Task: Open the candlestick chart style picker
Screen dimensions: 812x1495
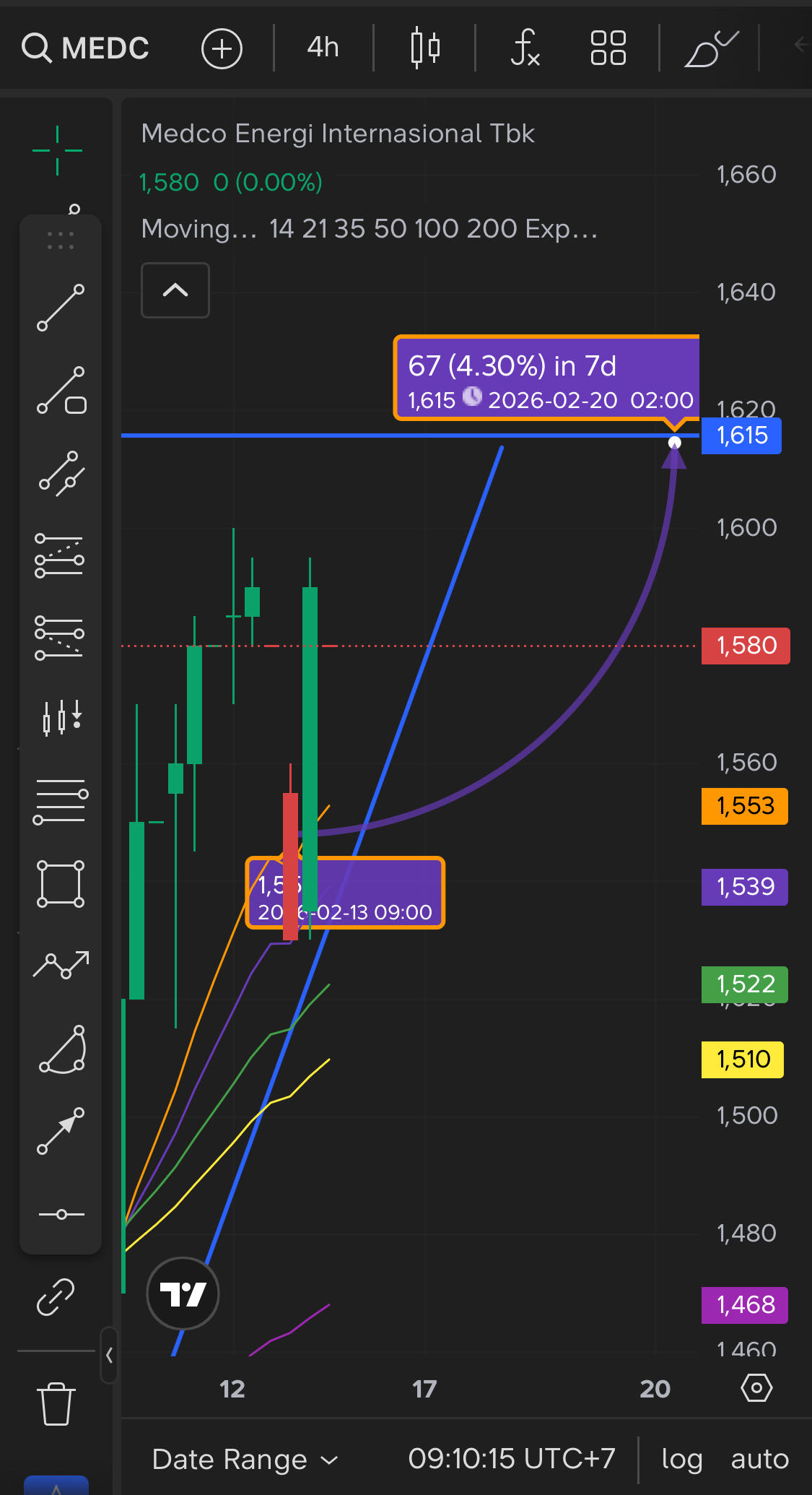Action: [x=425, y=48]
